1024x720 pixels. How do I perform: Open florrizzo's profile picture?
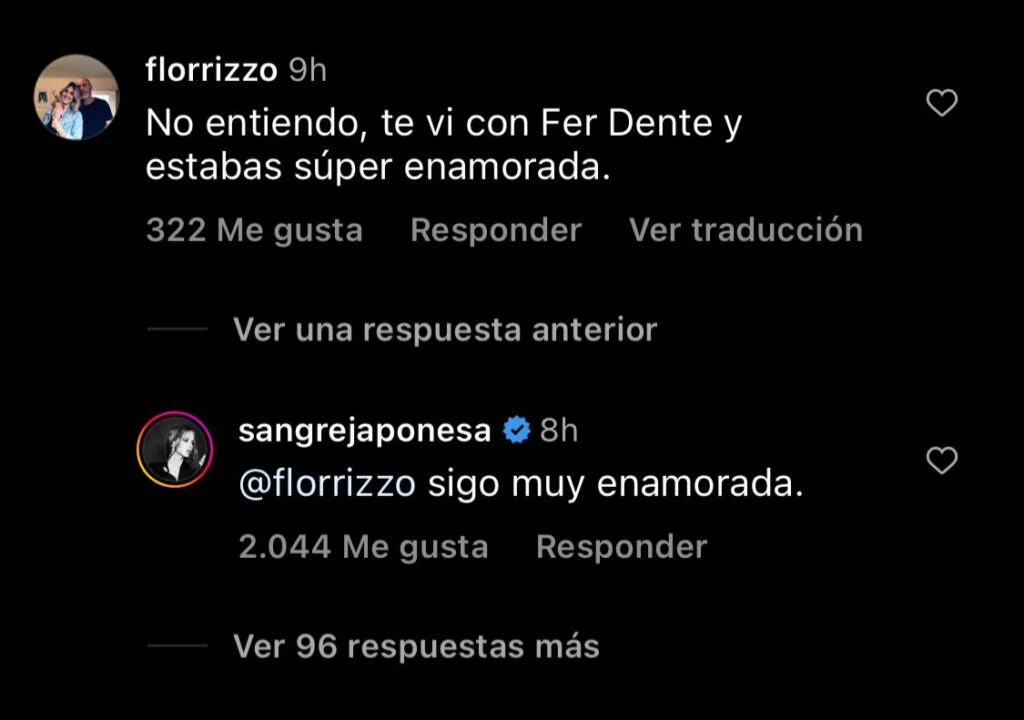(x=77, y=97)
